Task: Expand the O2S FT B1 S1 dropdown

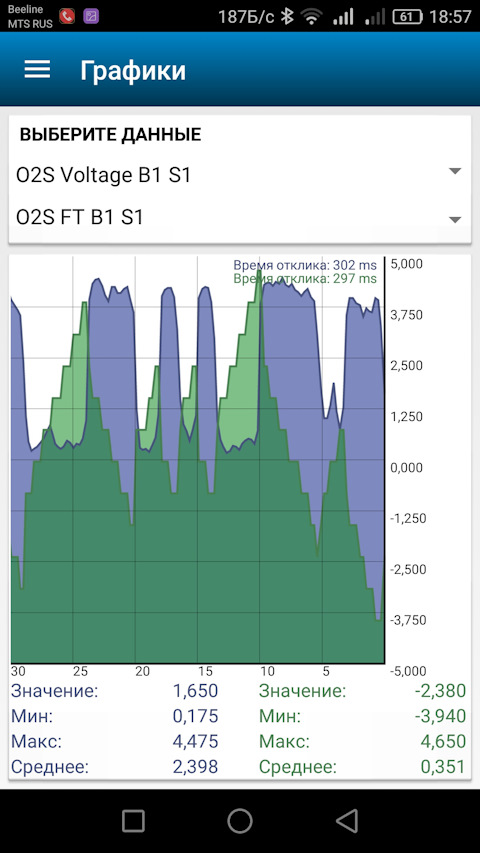Action: (x=239, y=218)
